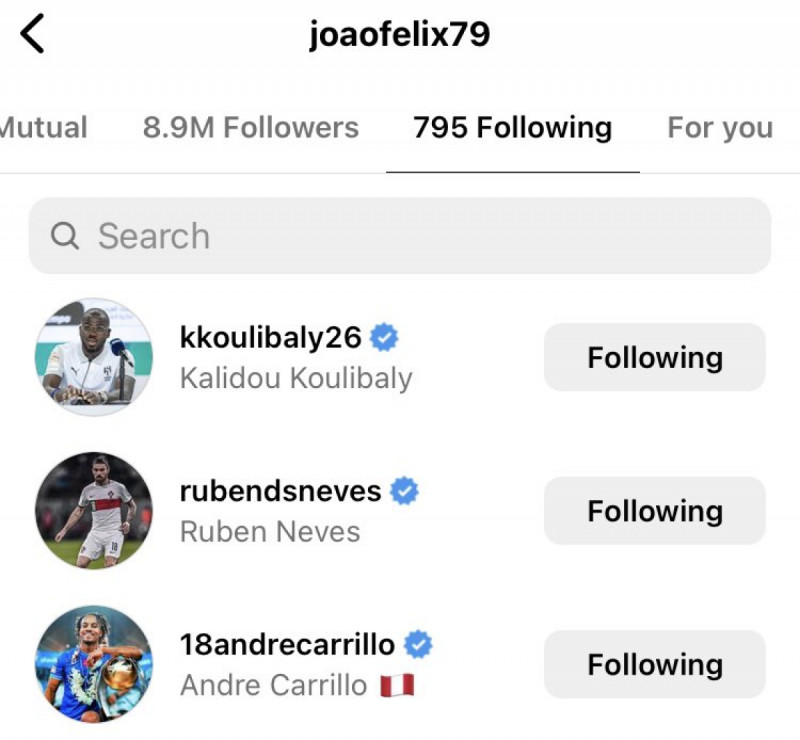Image resolution: width=800 pixels, height=740 pixels.
Task: Switch to the 8.9M Followers tab
Action: coord(250,128)
